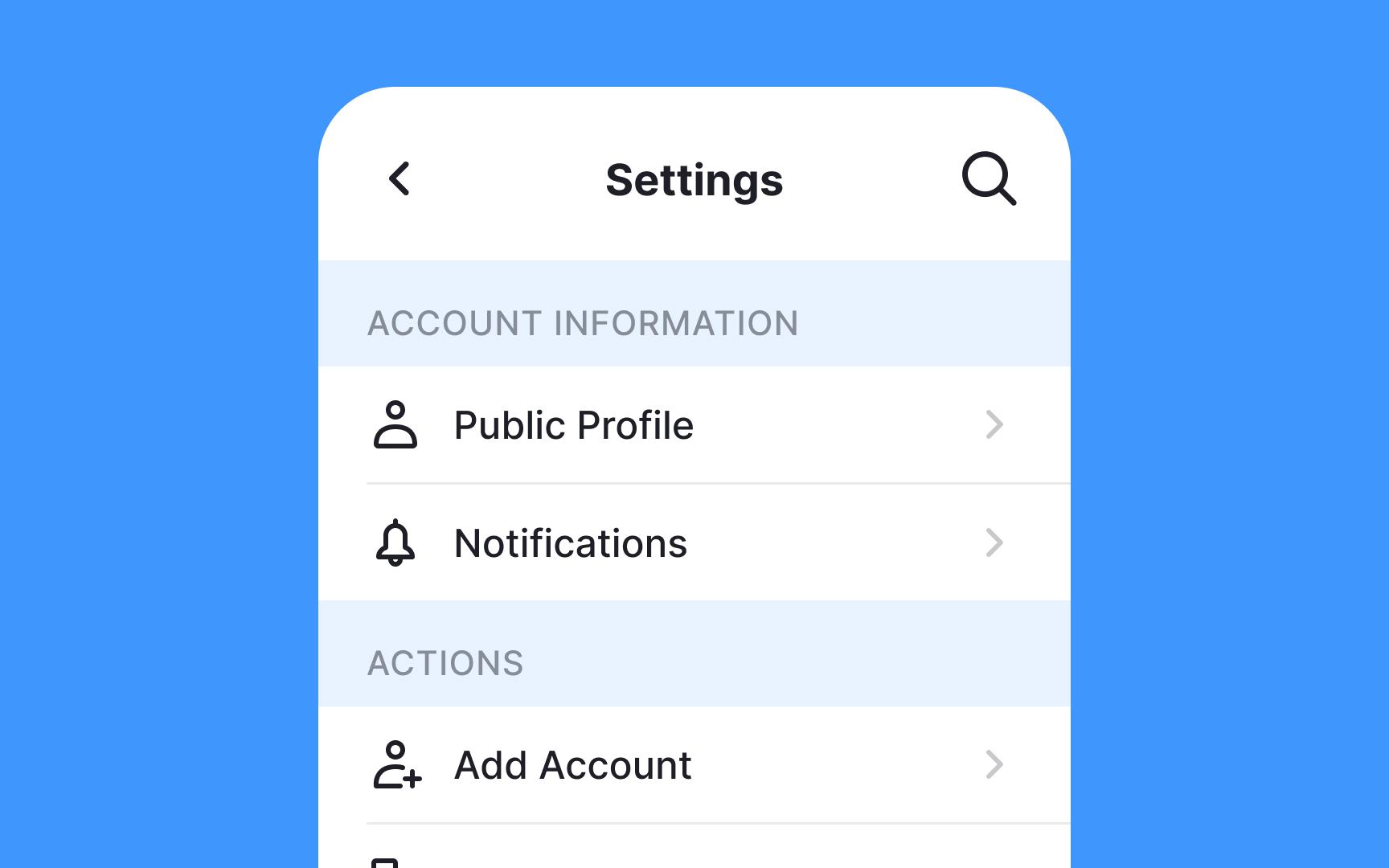Viewport: 1389px width, 868px height.
Task: Go back from Settings
Action: click(x=399, y=178)
